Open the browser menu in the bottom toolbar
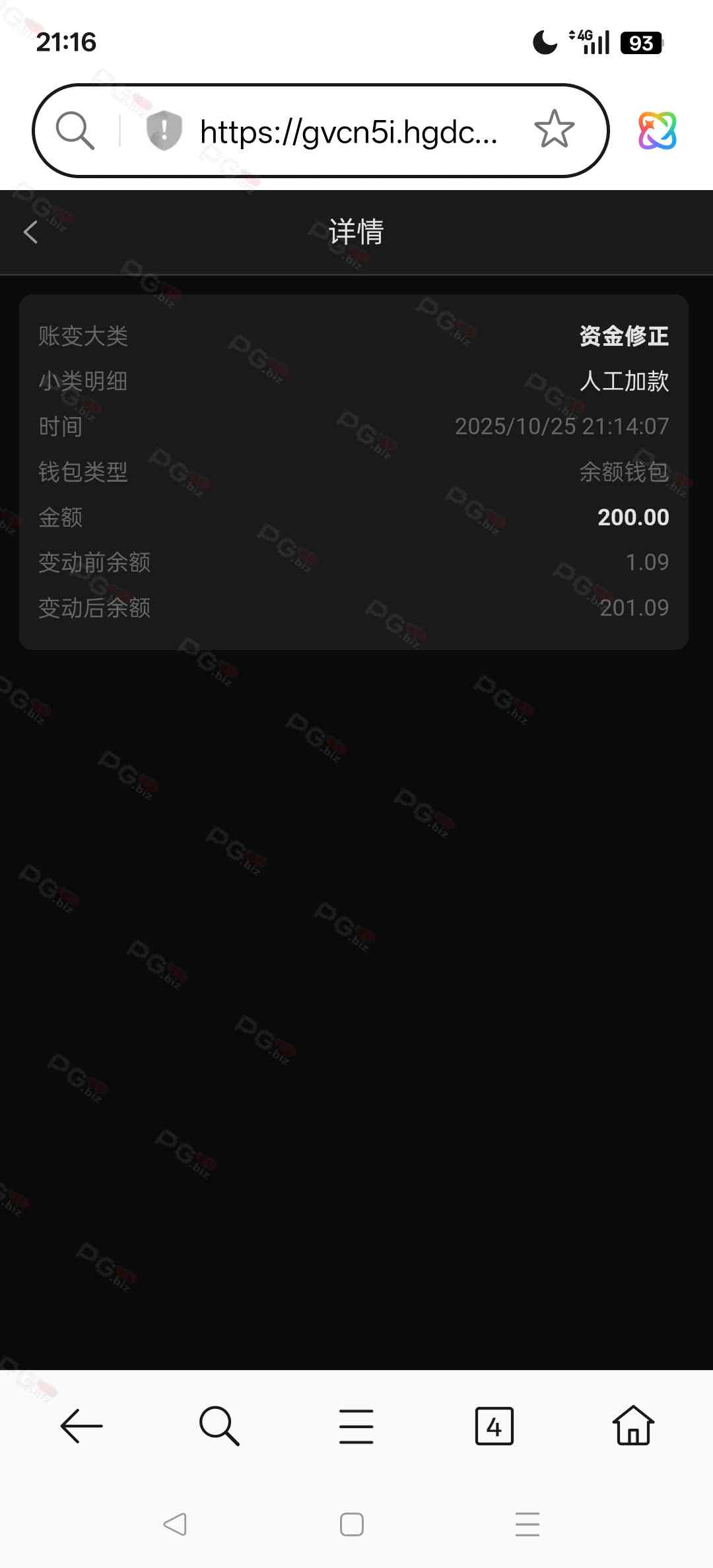This screenshot has height=1568, width=713. [x=356, y=1426]
